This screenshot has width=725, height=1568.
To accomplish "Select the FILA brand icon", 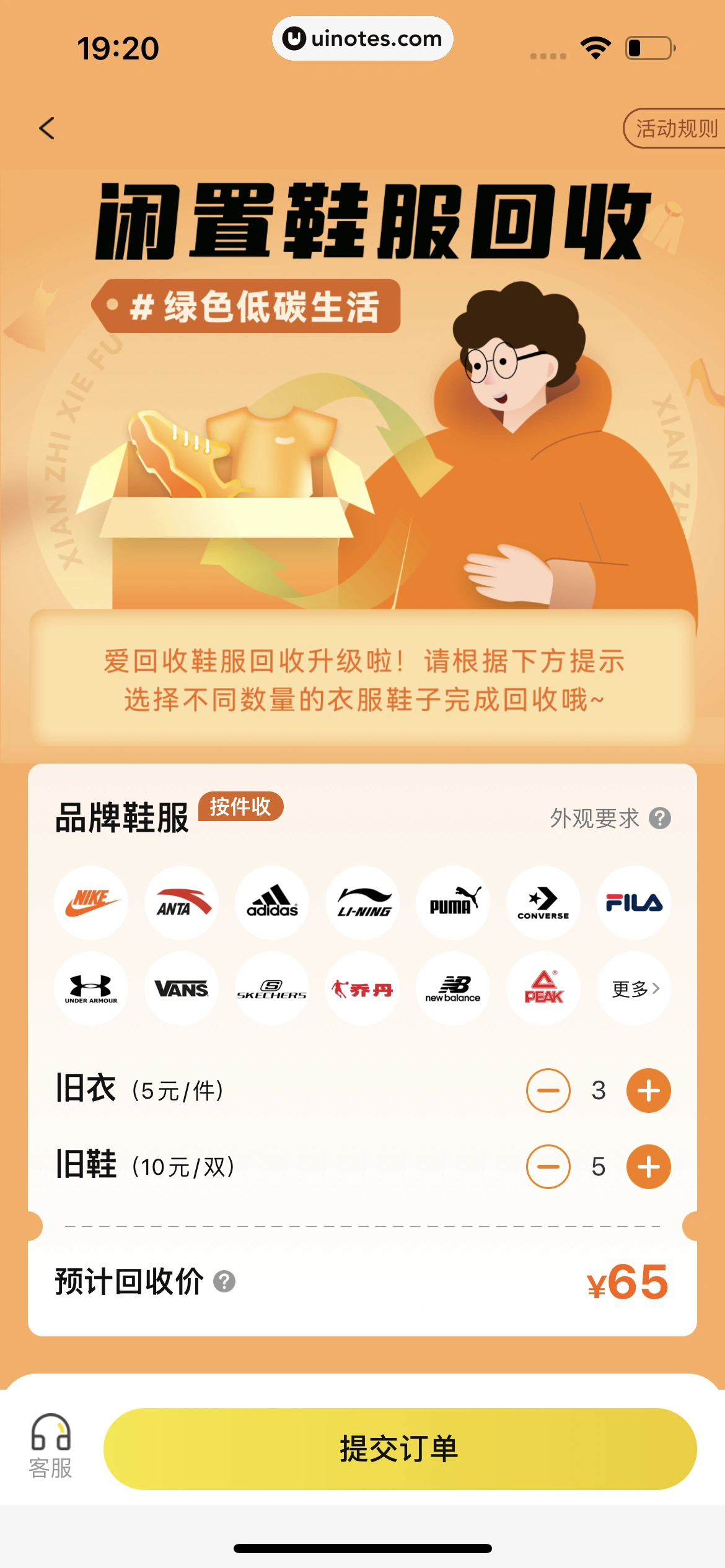I will point(633,904).
